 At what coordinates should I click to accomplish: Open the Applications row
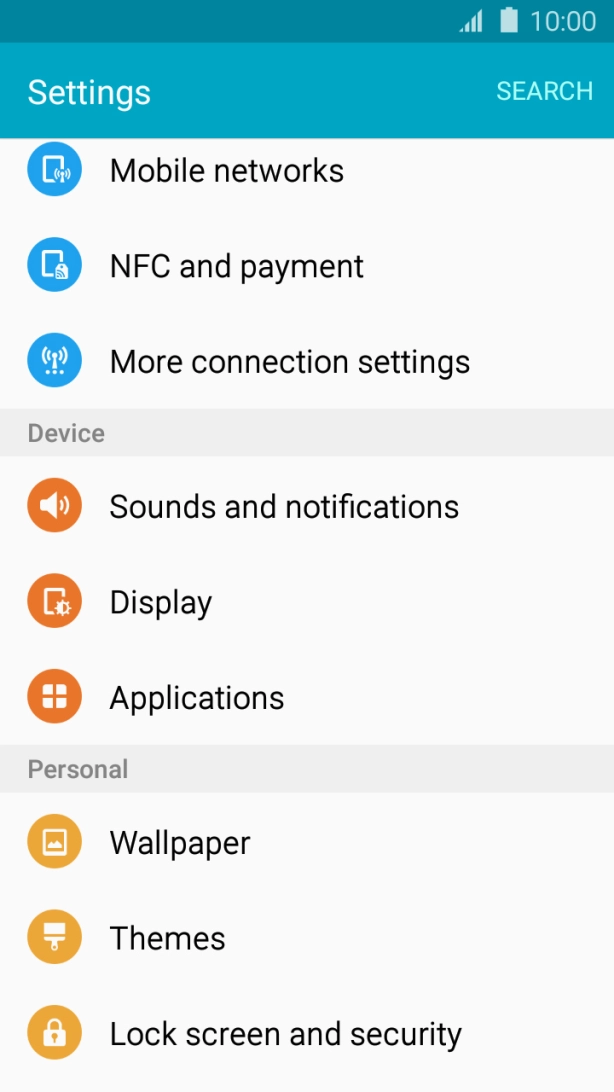pyautogui.click(x=307, y=697)
